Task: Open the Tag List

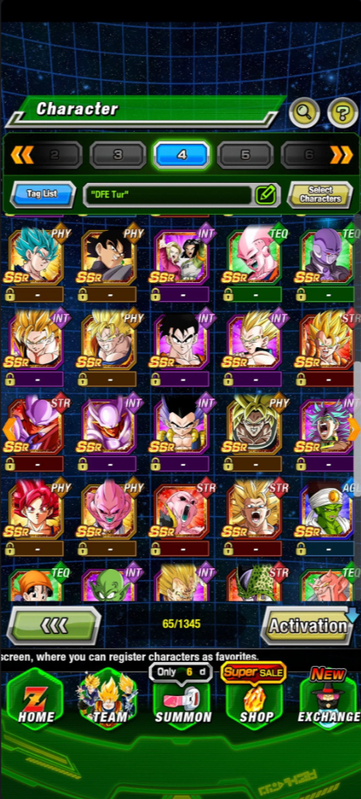Action: (43, 195)
